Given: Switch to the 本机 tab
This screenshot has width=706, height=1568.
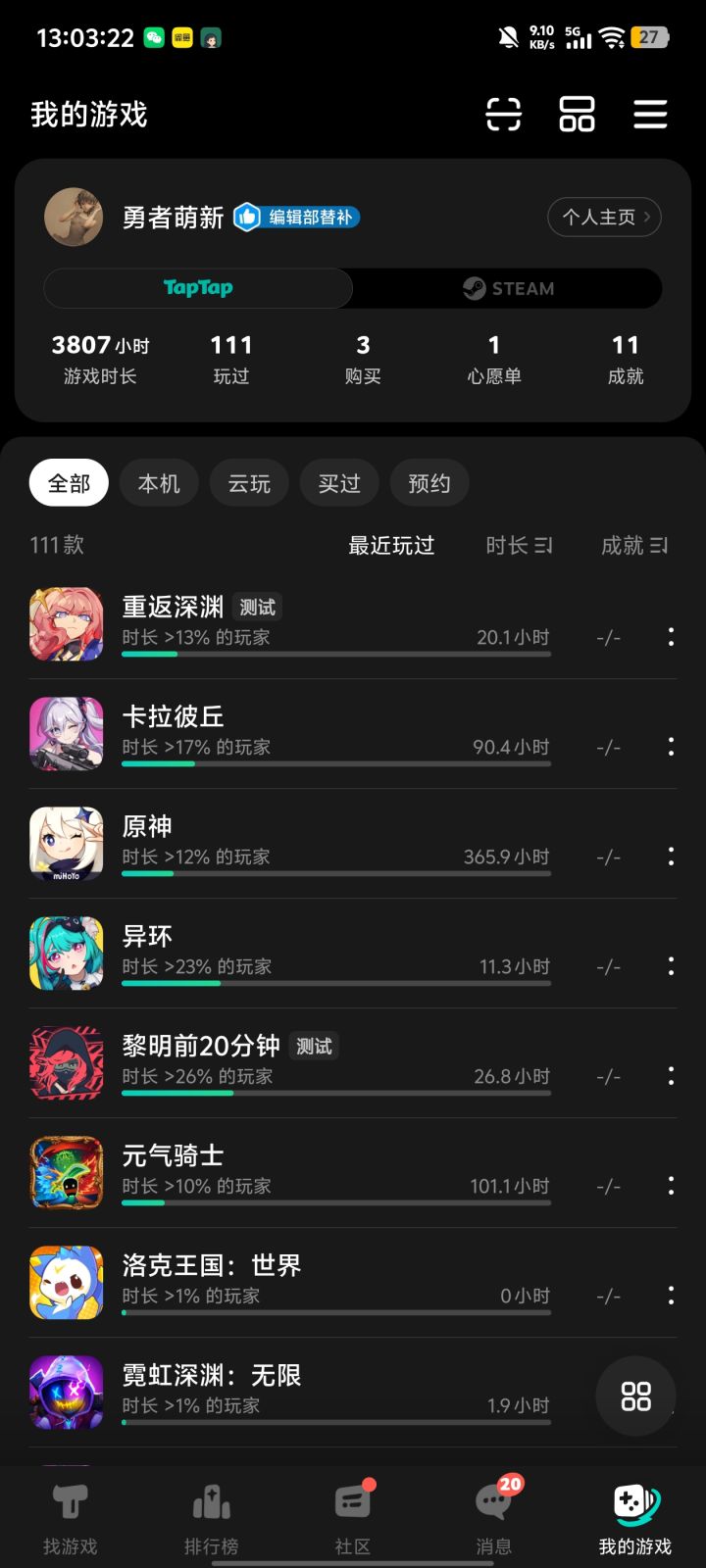Looking at the screenshot, I should pos(159,482).
